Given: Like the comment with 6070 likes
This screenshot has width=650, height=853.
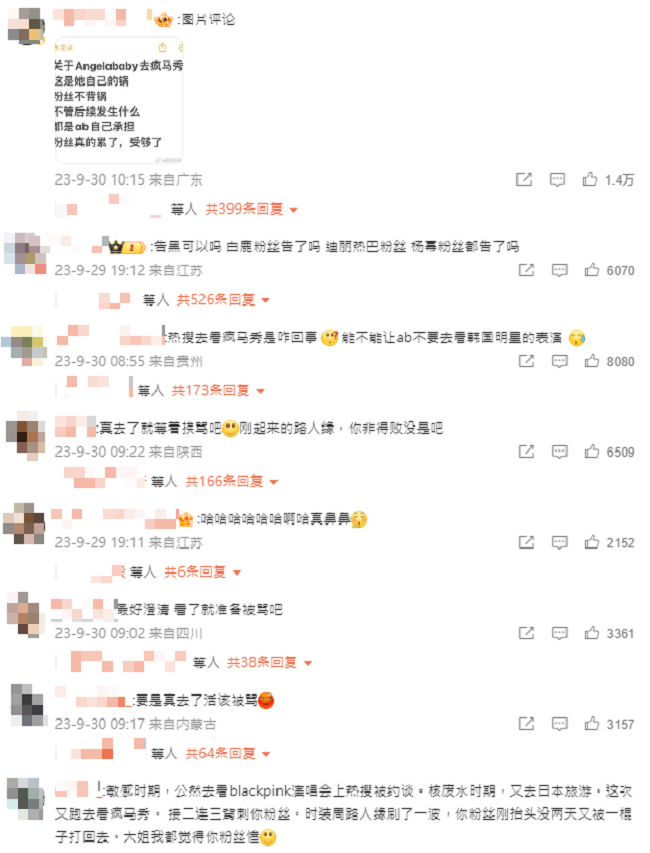Looking at the screenshot, I should (x=592, y=270).
